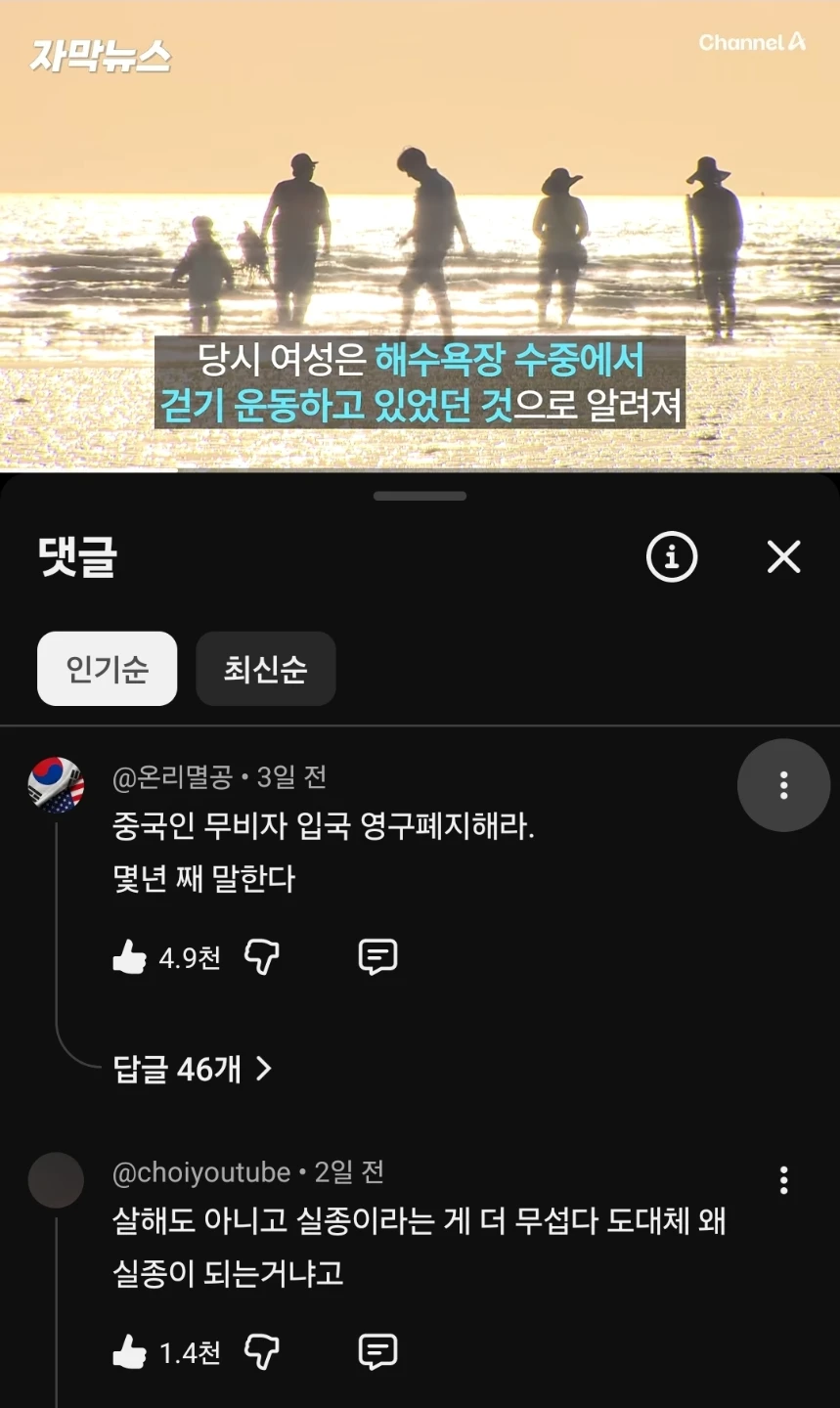Open @온리멸공 profile avatar
The height and width of the screenshot is (1408, 840).
click(56, 785)
